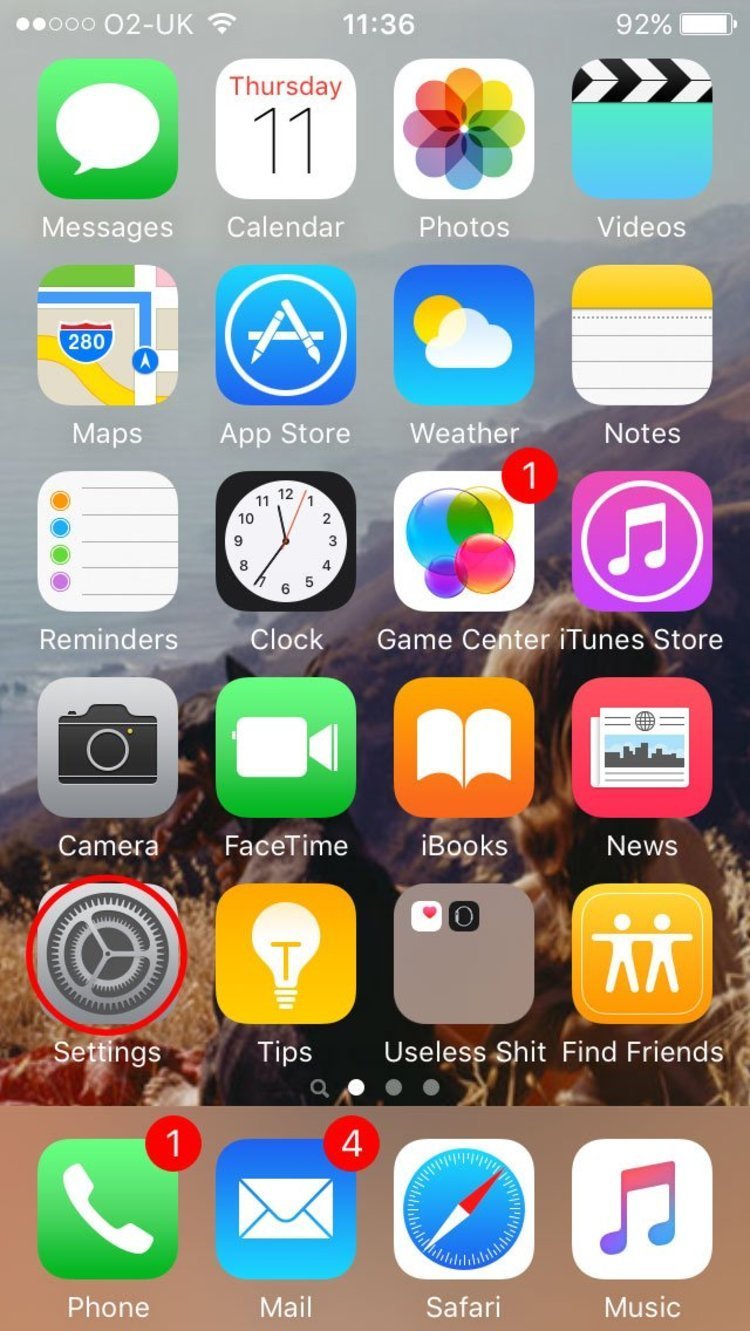The width and height of the screenshot is (750, 1331).
Task: Open the Clock app
Action: 285,541
